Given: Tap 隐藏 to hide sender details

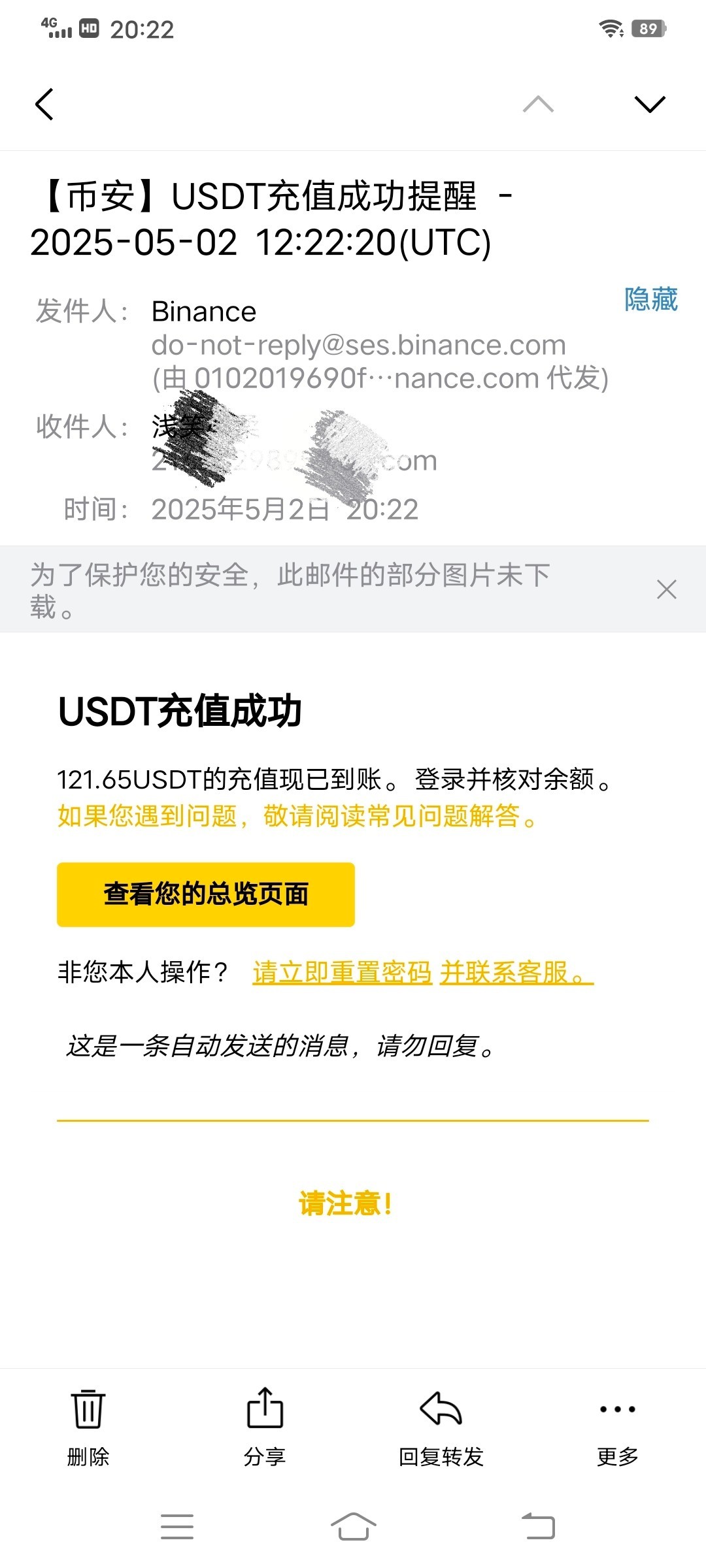Looking at the screenshot, I should 651,299.
